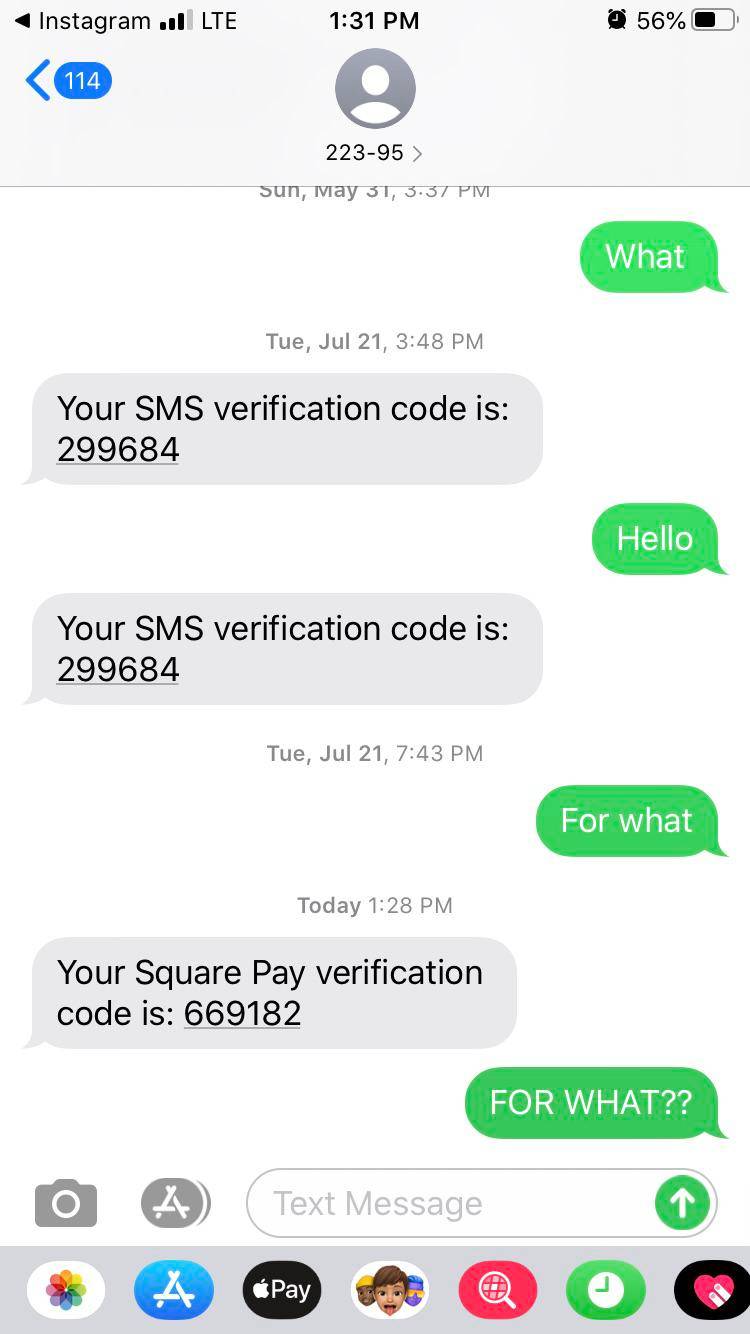Open the camera to attach a photo
The image size is (750, 1334).
66,1203
